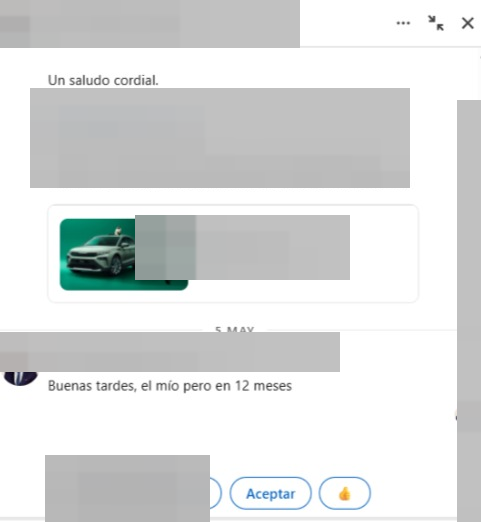Viewport: 481px width, 522px height.
Task: Send the thumbs-up quick reply
Action: coord(344,493)
